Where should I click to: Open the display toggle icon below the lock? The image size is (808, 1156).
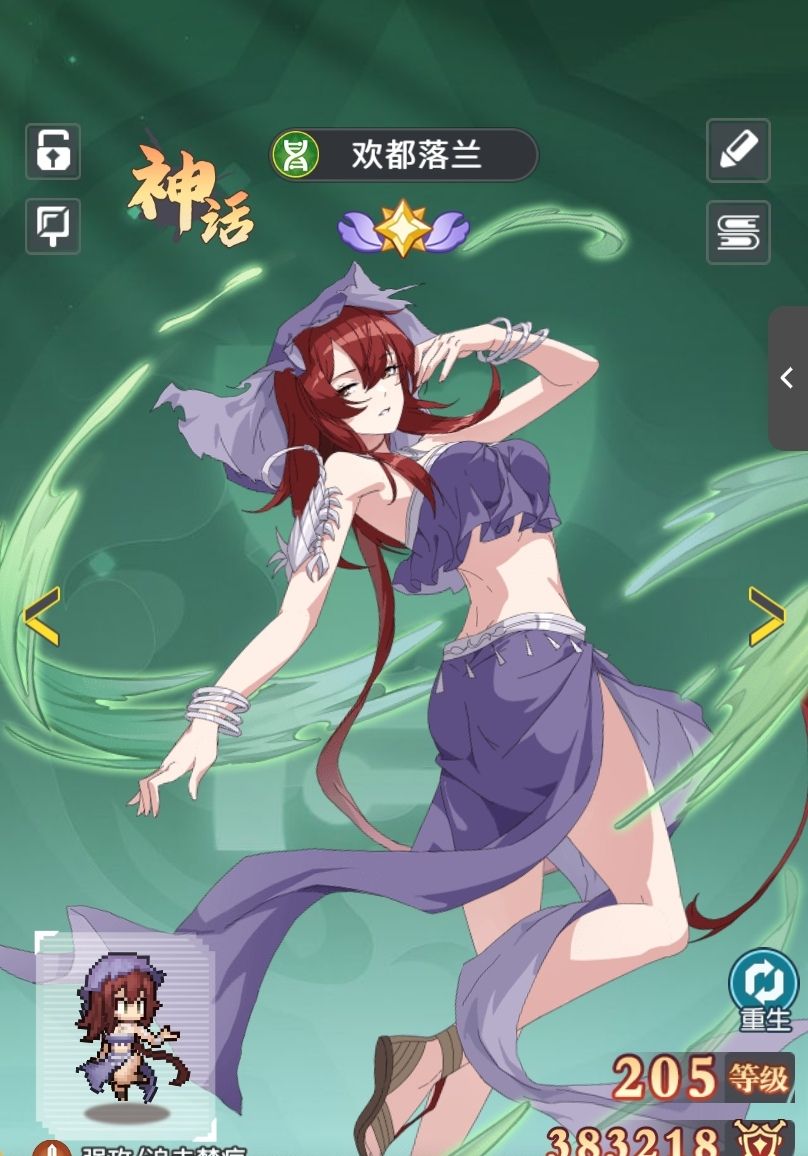(52, 226)
